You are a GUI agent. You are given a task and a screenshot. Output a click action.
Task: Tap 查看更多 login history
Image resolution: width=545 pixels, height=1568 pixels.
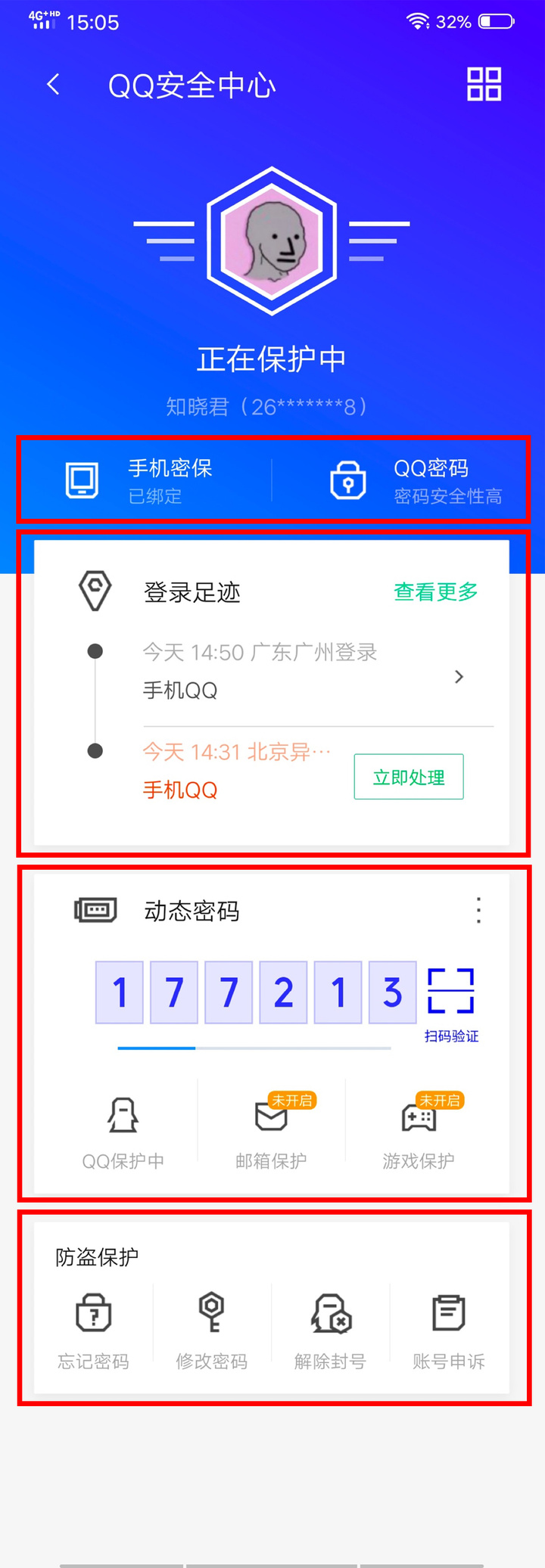436,591
